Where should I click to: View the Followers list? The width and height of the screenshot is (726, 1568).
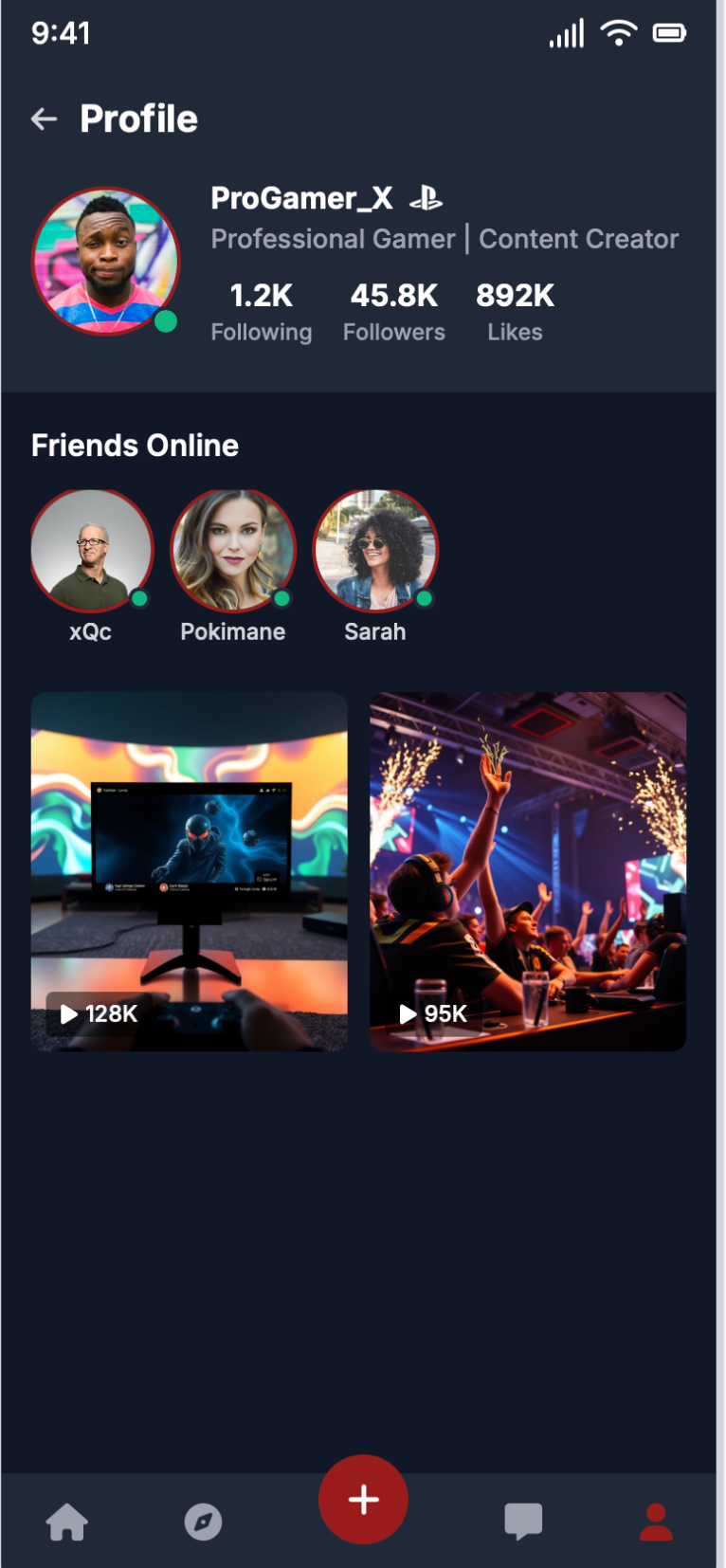393,312
